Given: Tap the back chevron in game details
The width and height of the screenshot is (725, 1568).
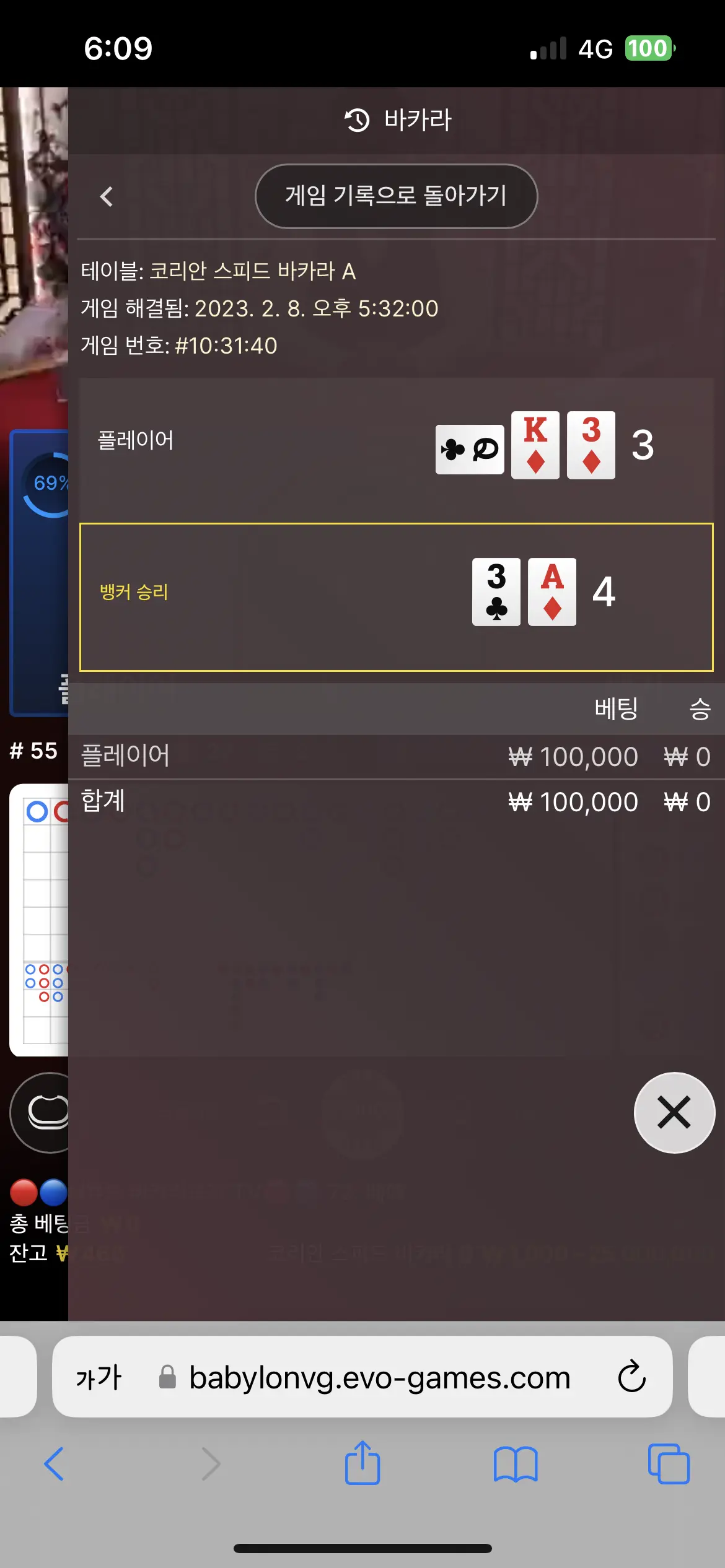Looking at the screenshot, I should click(x=107, y=197).
